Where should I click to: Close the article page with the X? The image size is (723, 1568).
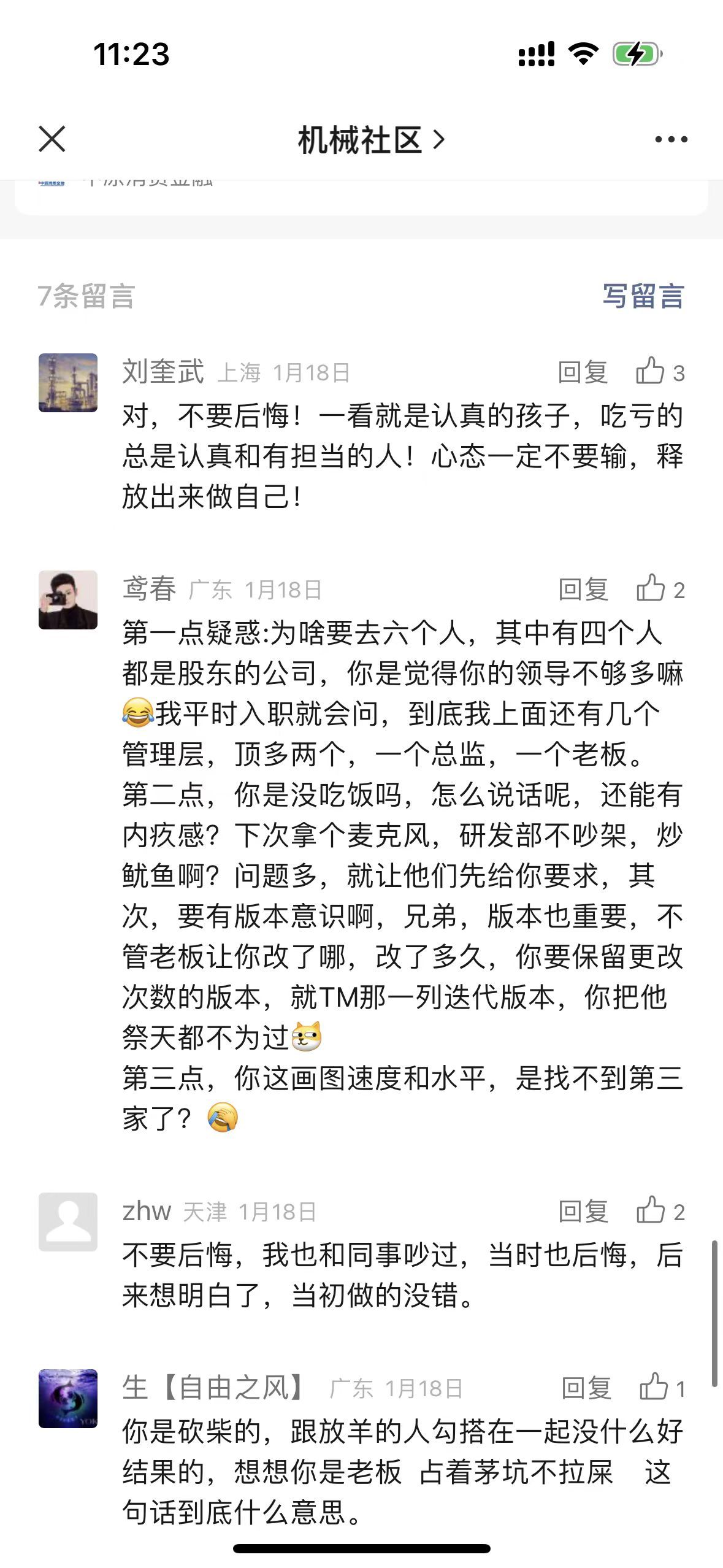tap(52, 139)
